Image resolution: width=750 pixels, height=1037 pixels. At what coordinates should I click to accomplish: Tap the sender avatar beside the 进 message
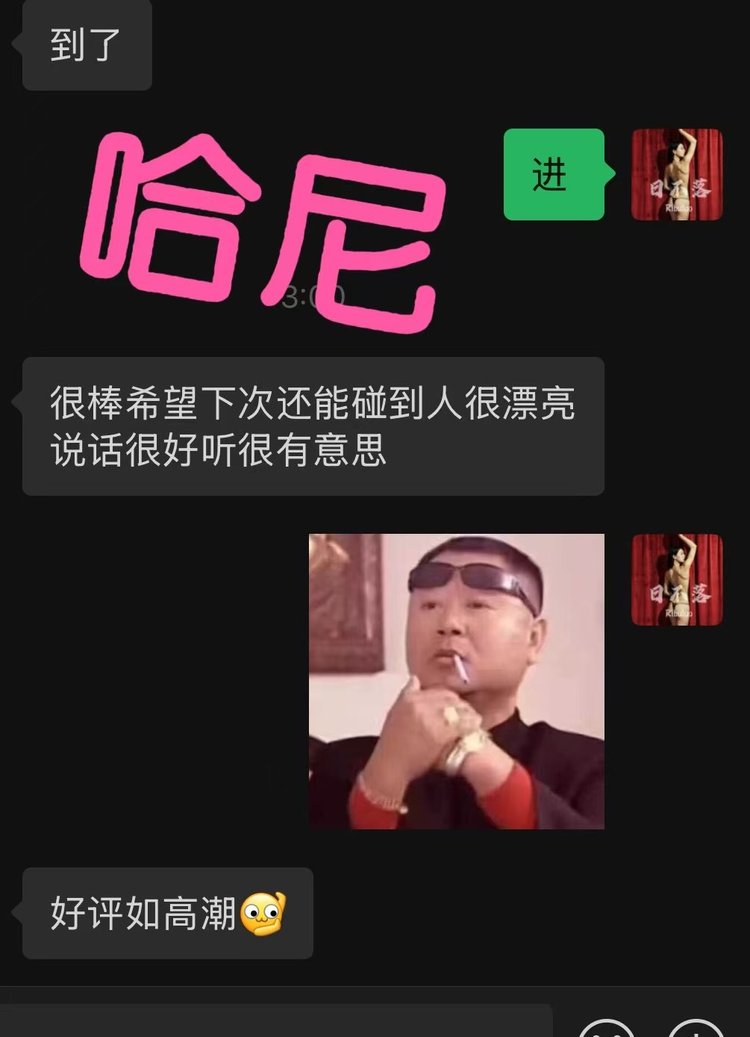pyautogui.click(x=677, y=174)
